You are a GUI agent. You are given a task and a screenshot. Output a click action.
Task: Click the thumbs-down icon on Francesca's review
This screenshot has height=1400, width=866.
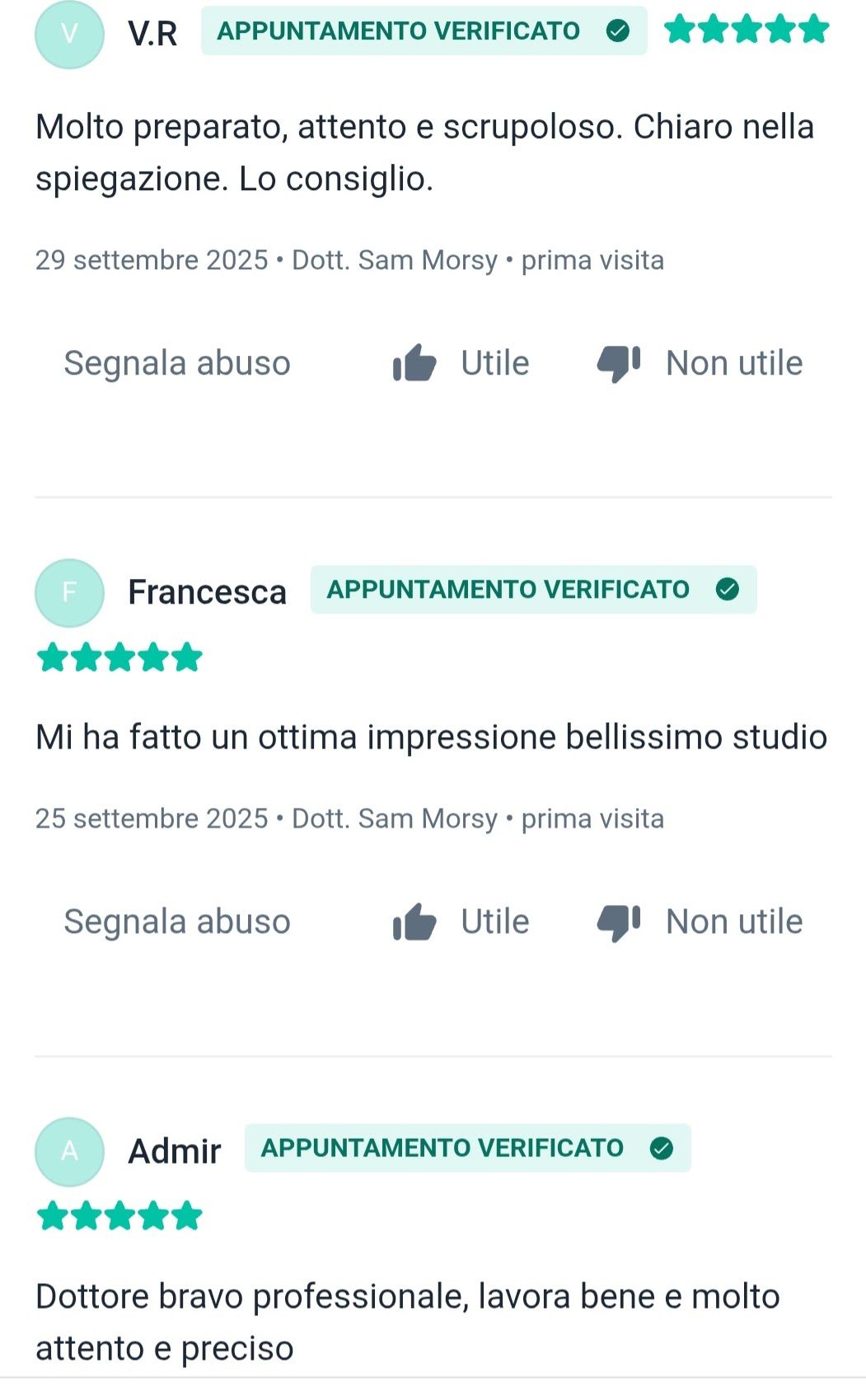(x=620, y=922)
